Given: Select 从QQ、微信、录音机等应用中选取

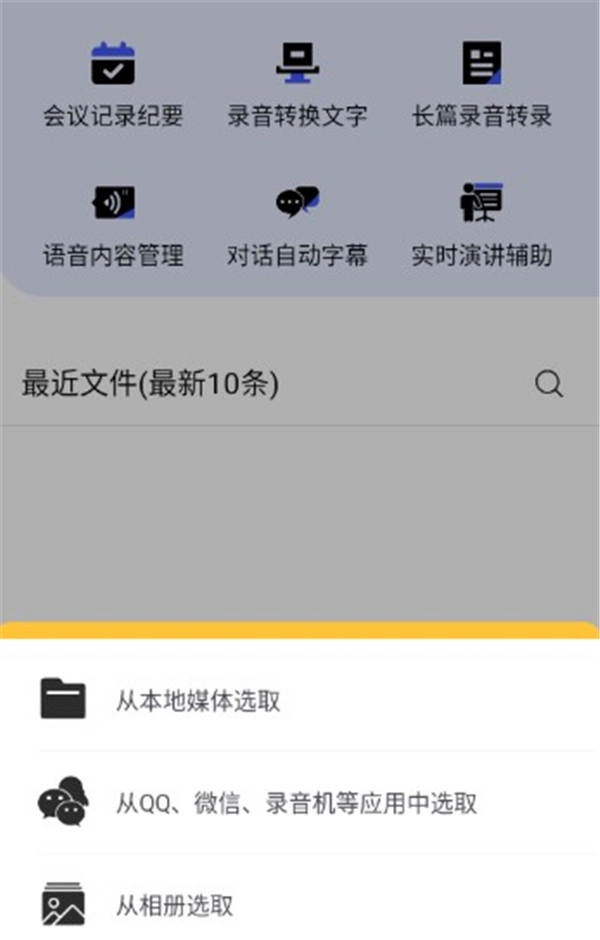Looking at the screenshot, I should [296, 802].
